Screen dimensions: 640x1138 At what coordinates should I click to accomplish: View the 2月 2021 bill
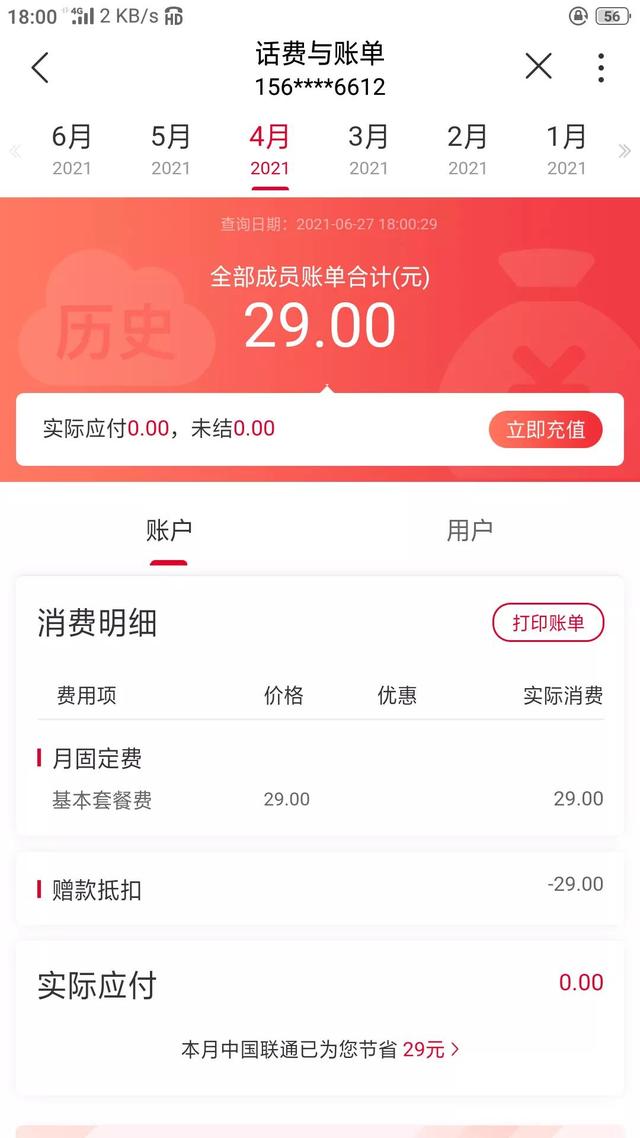click(467, 149)
